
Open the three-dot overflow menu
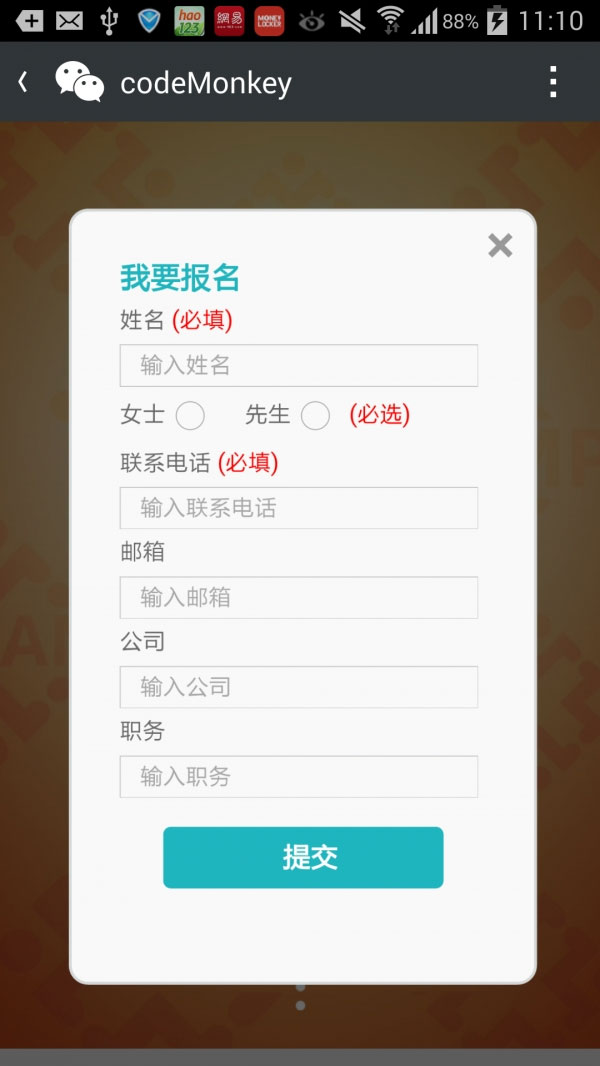point(553,82)
